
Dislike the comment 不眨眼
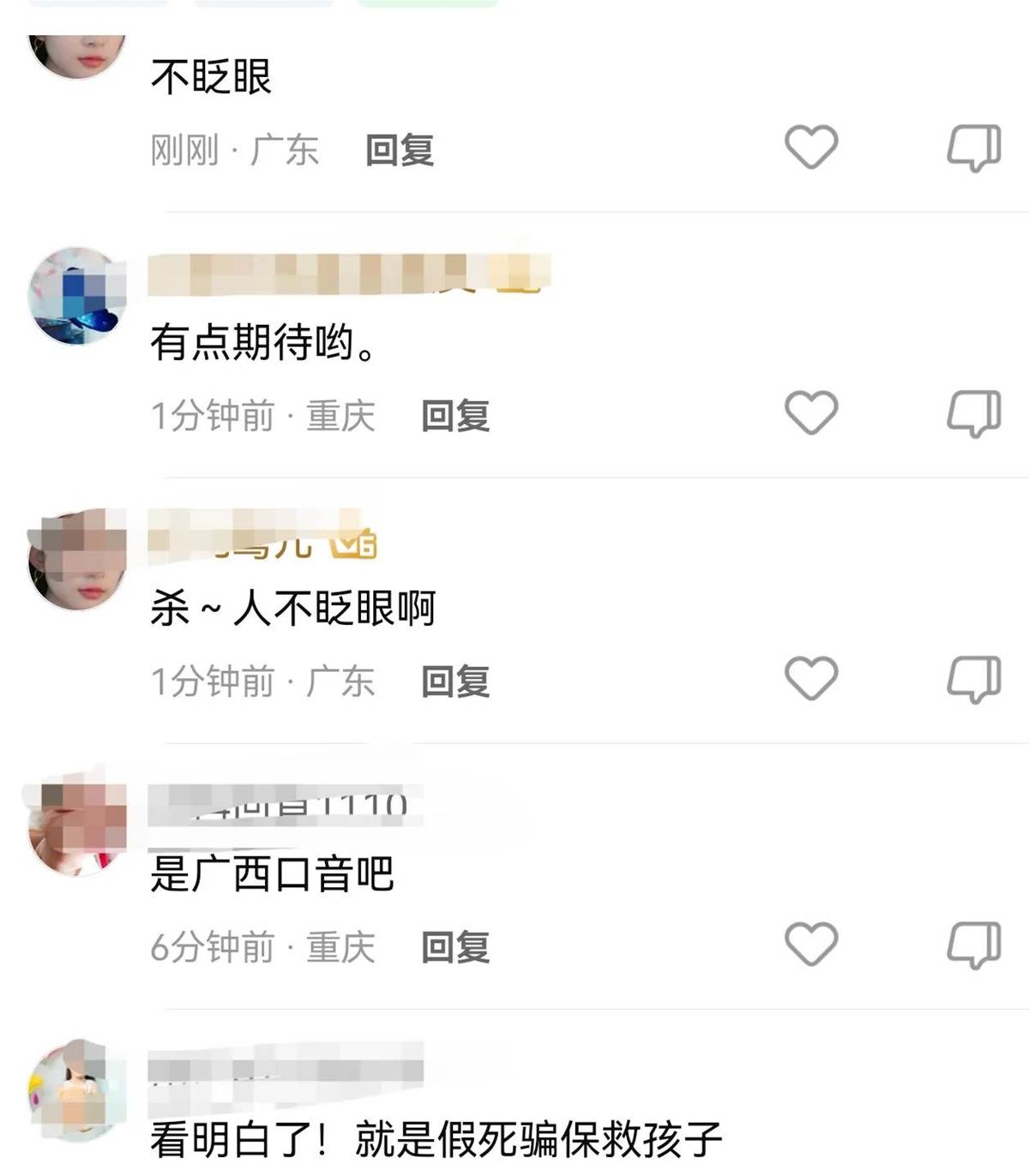pyautogui.click(x=974, y=148)
